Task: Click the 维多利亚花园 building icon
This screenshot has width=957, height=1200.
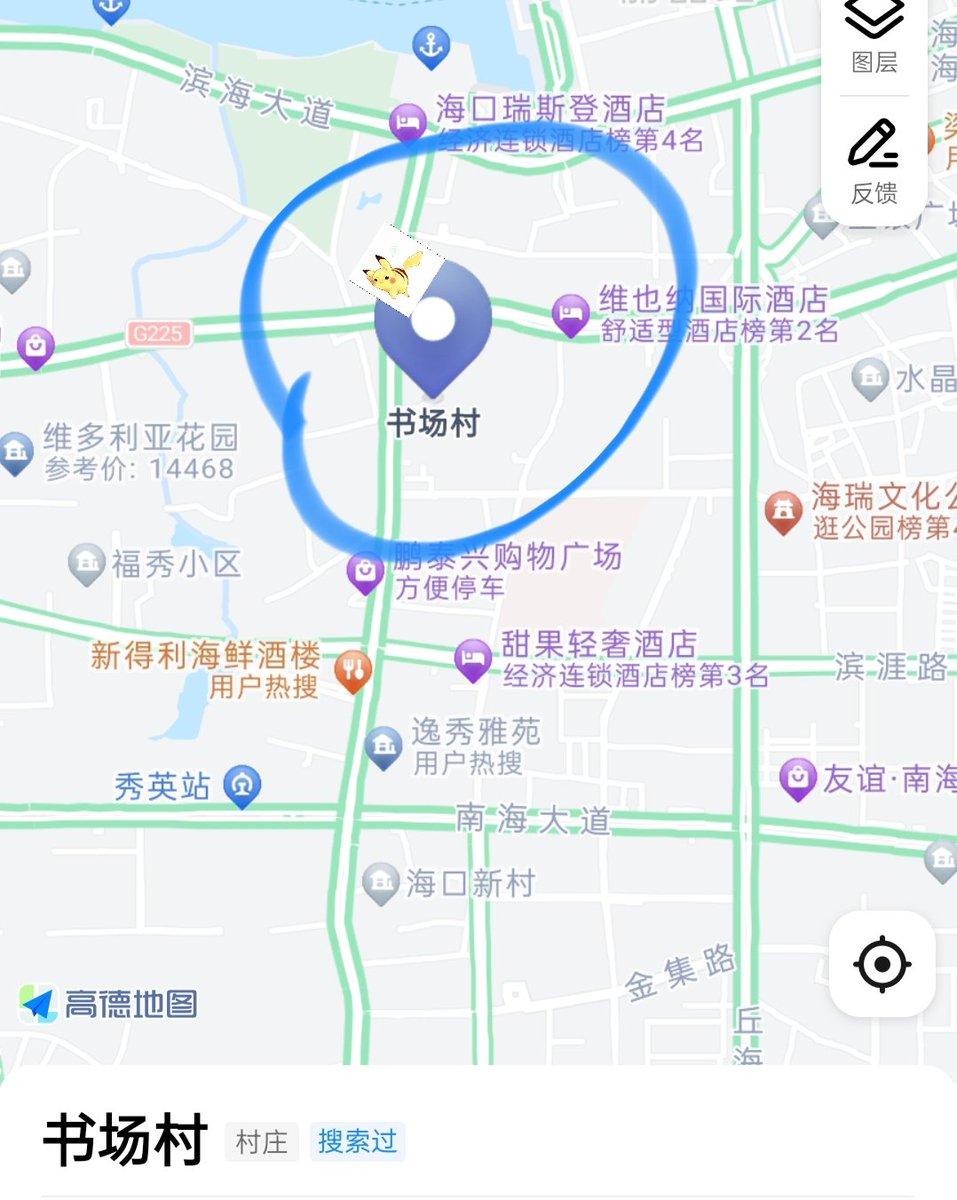Action: tap(14, 450)
